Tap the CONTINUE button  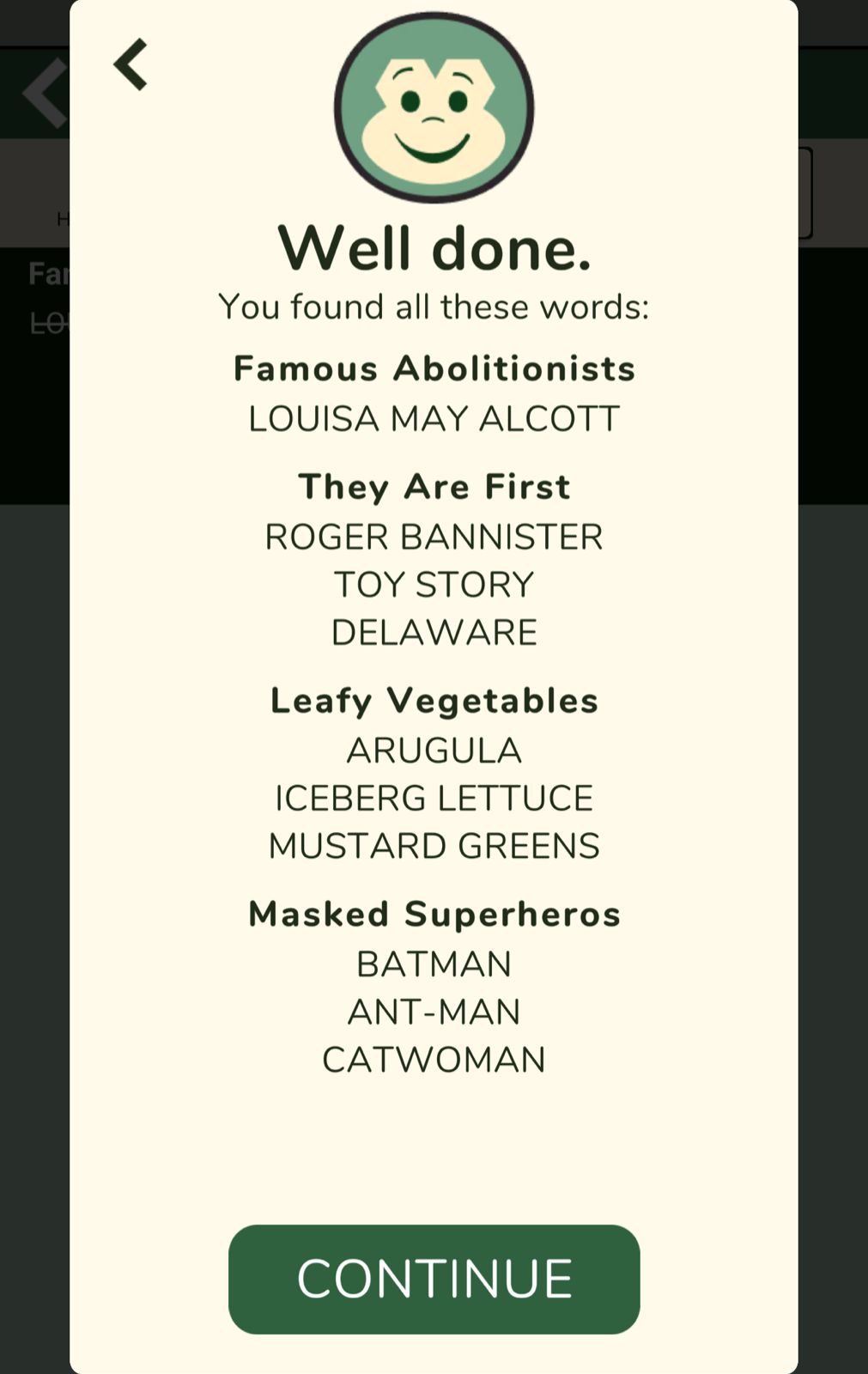(434, 1279)
